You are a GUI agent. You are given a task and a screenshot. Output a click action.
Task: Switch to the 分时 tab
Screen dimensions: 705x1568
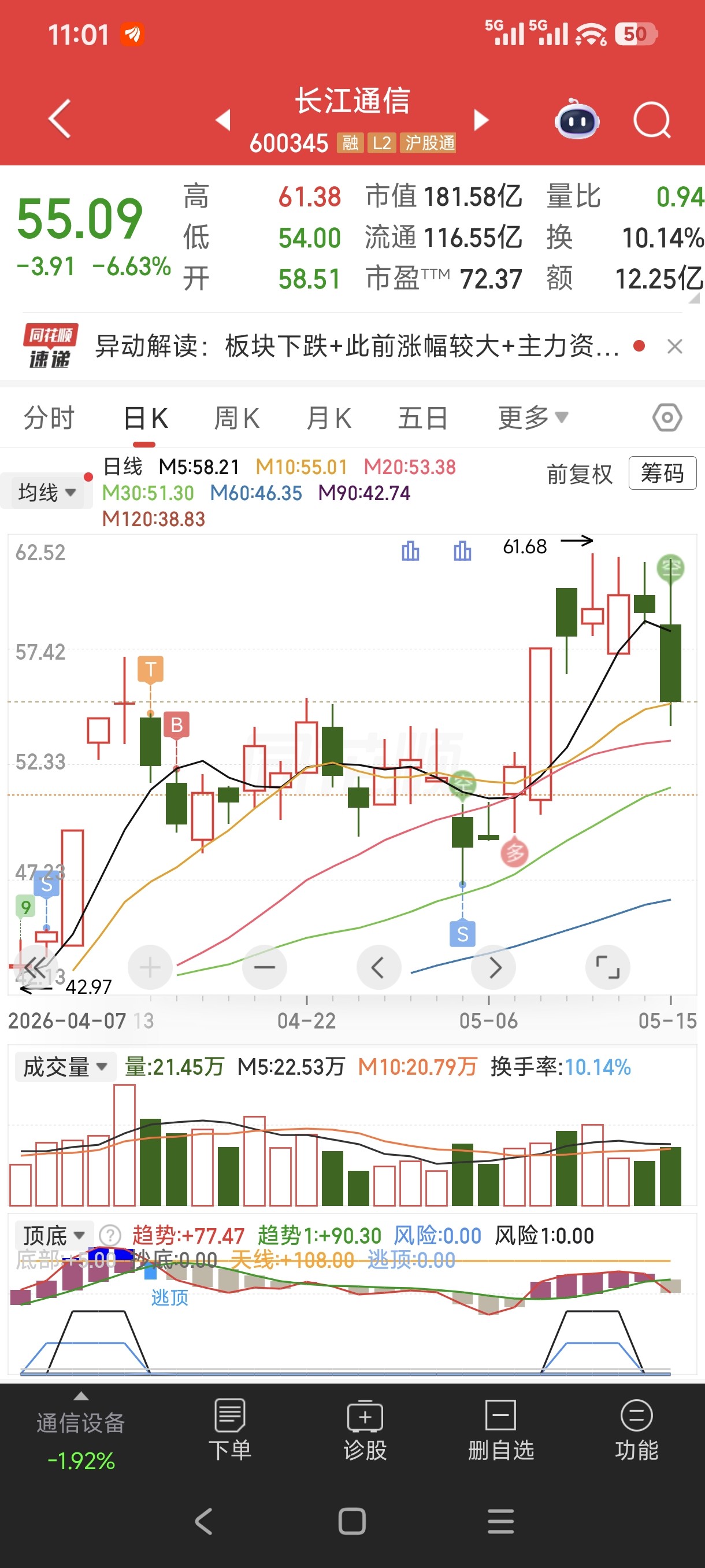(49, 418)
